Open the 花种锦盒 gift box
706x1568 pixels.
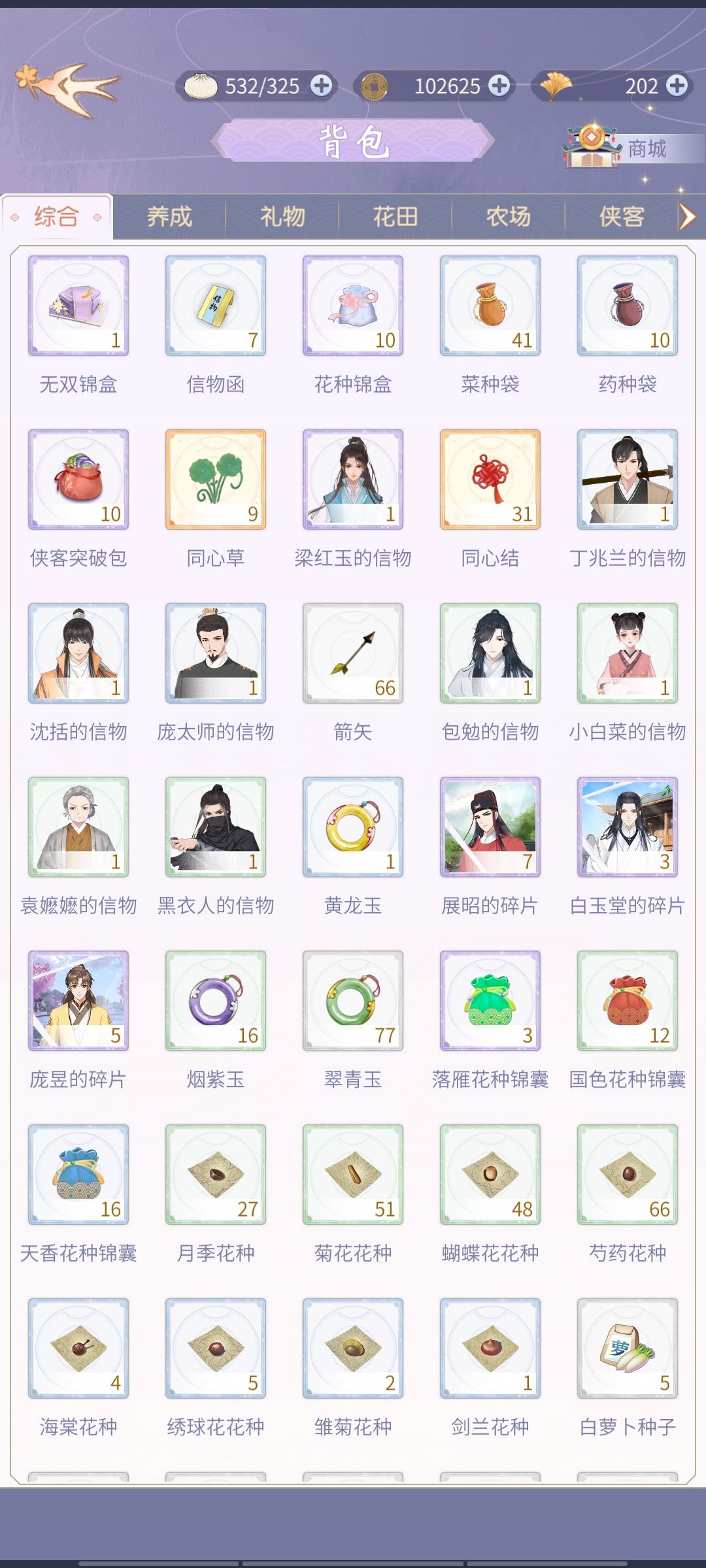pyautogui.click(x=352, y=306)
